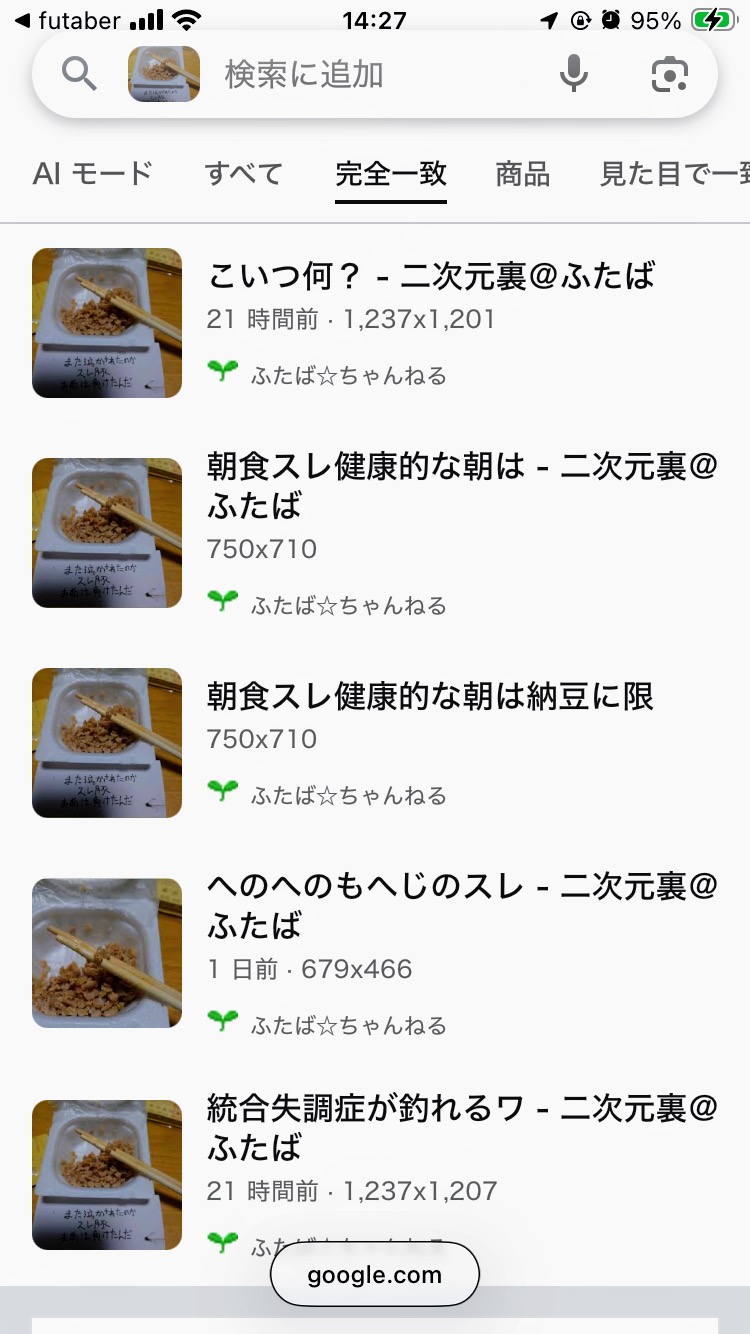Start voice search with the microphone

coord(574,74)
